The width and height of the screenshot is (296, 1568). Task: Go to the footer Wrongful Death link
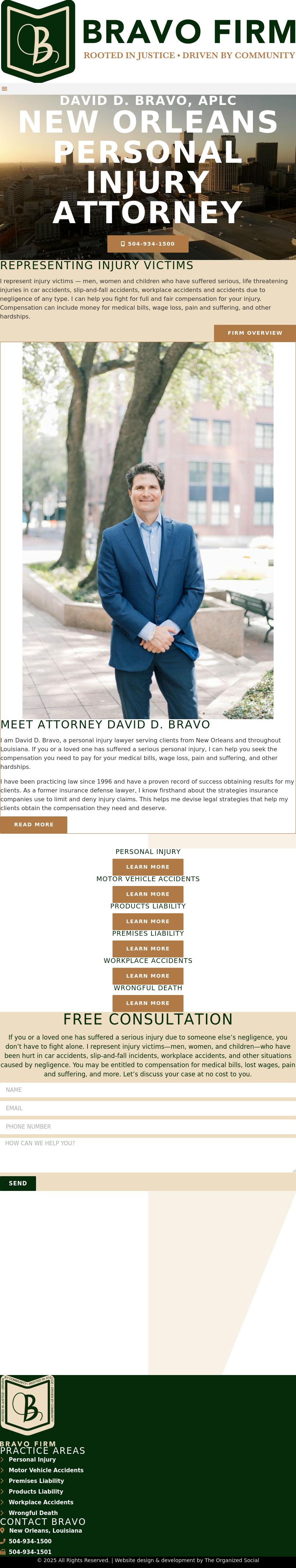point(33,1513)
